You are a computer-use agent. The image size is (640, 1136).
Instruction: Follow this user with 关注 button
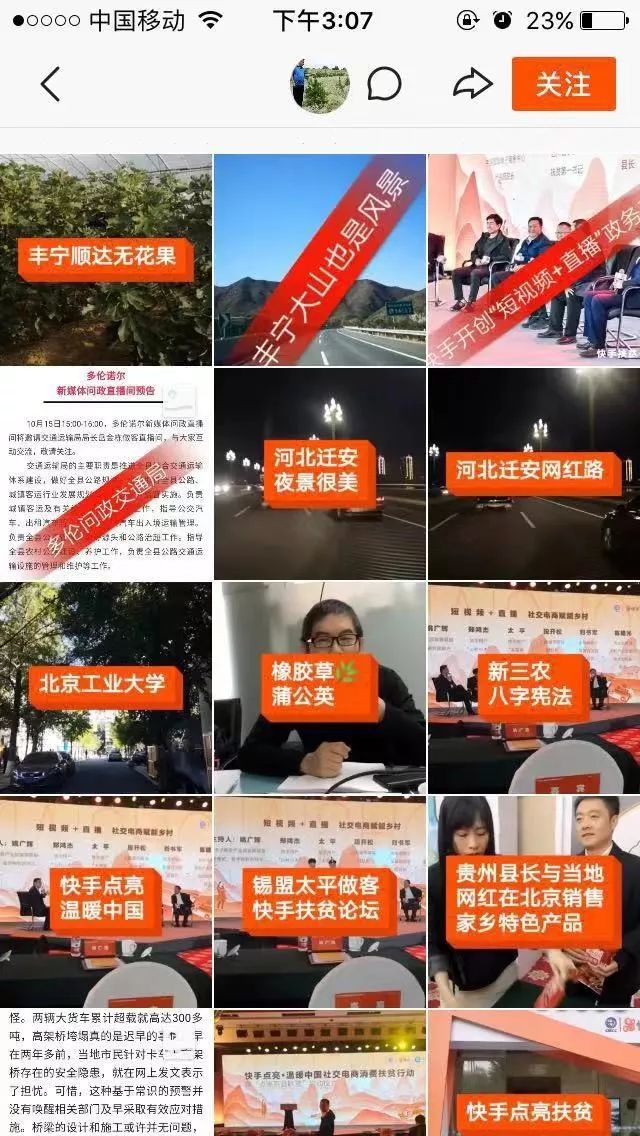[563, 84]
